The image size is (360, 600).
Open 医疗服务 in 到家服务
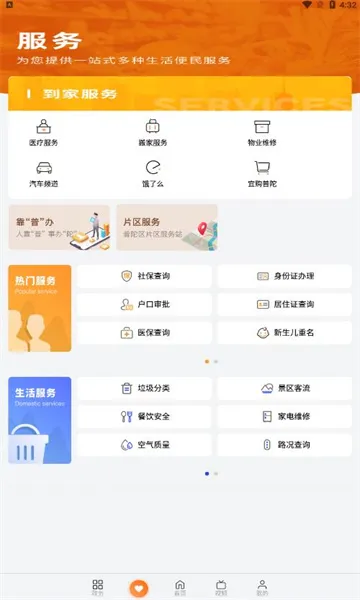44,132
